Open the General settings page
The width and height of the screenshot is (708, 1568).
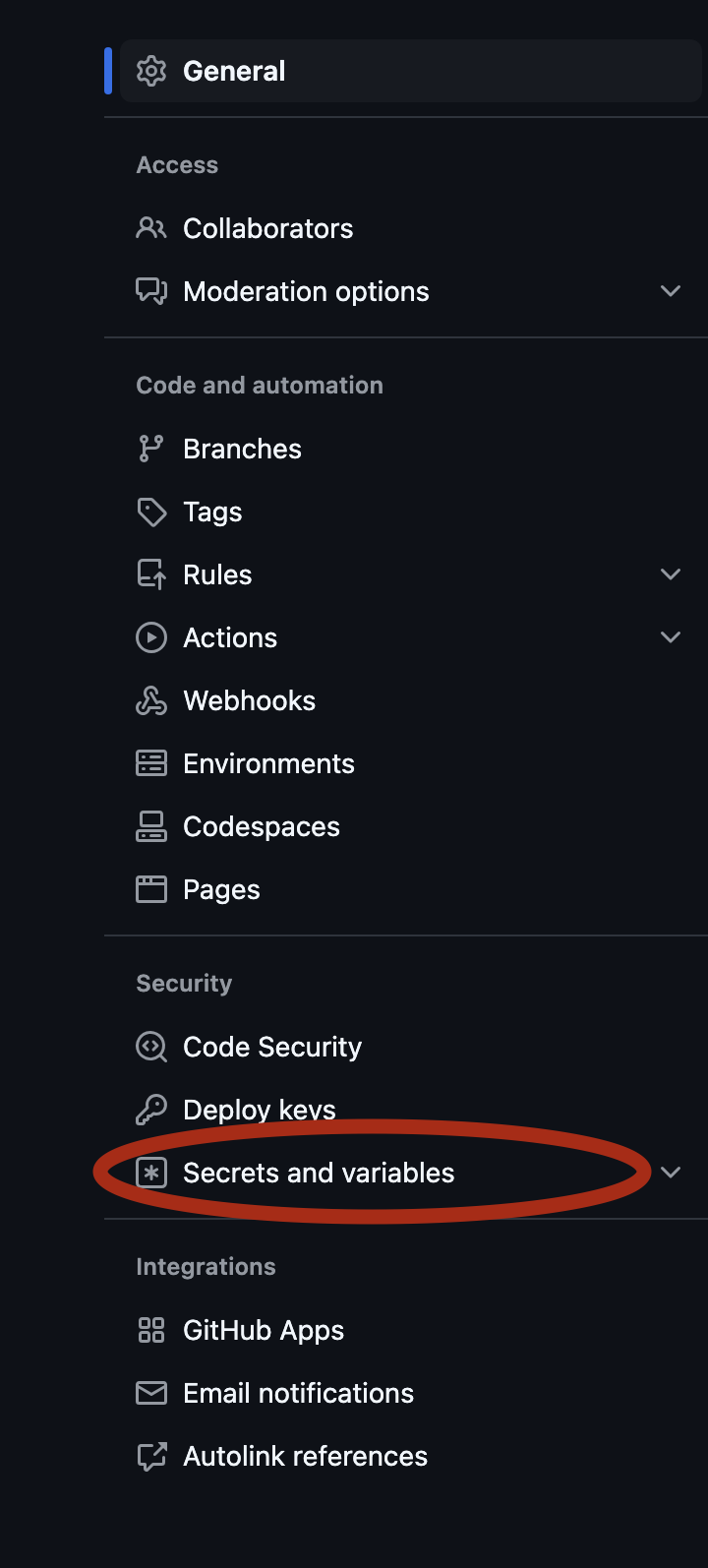click(x=410, y=71)
